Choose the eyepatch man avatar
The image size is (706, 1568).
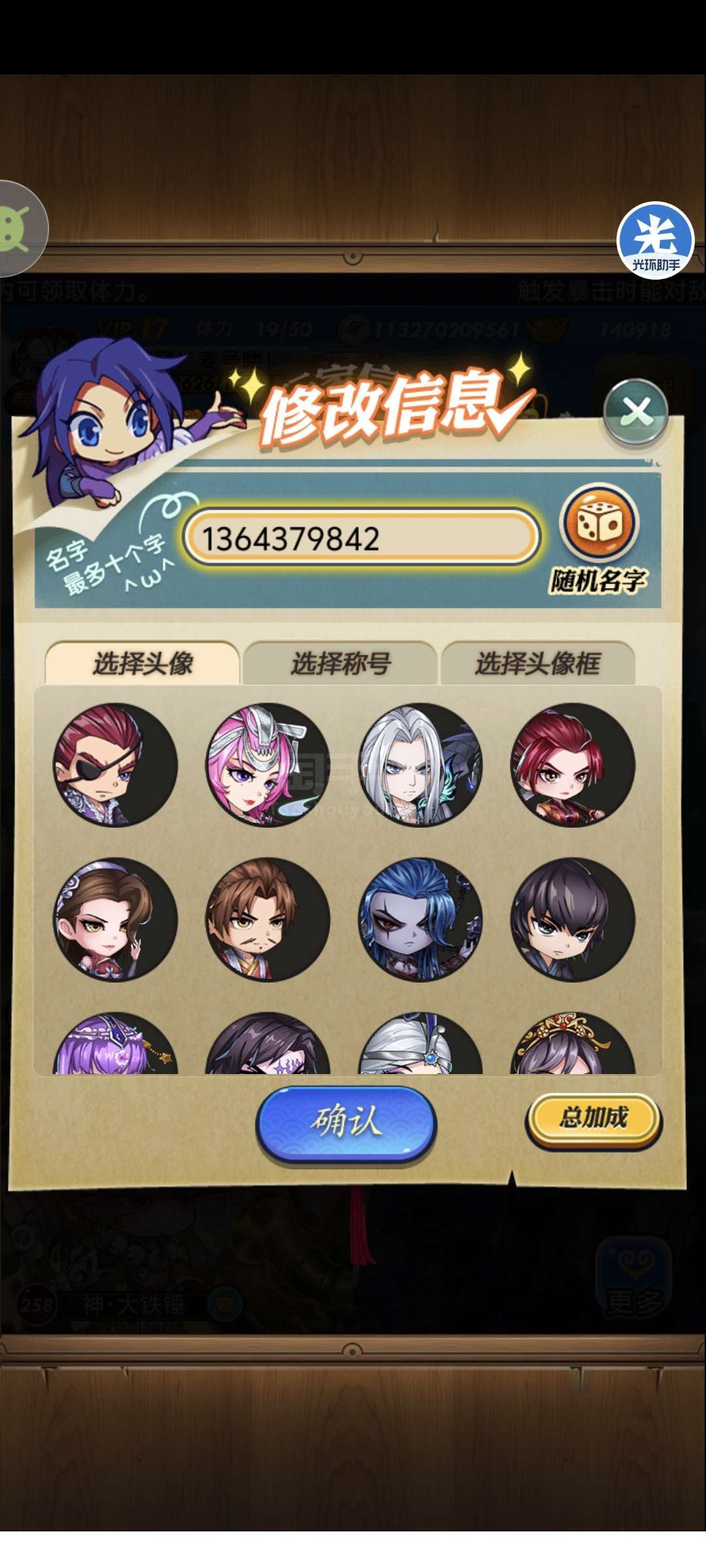pyautogui.click(x=116, y=765)
